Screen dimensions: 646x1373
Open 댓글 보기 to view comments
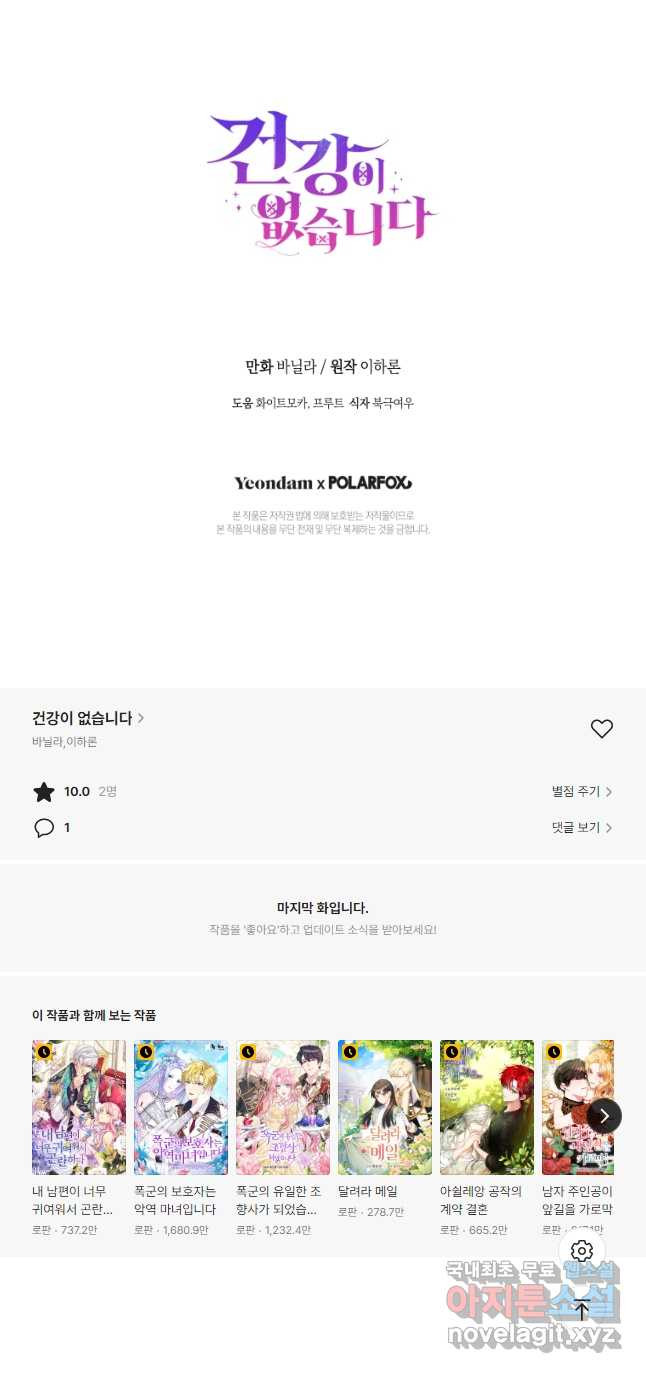581,828
